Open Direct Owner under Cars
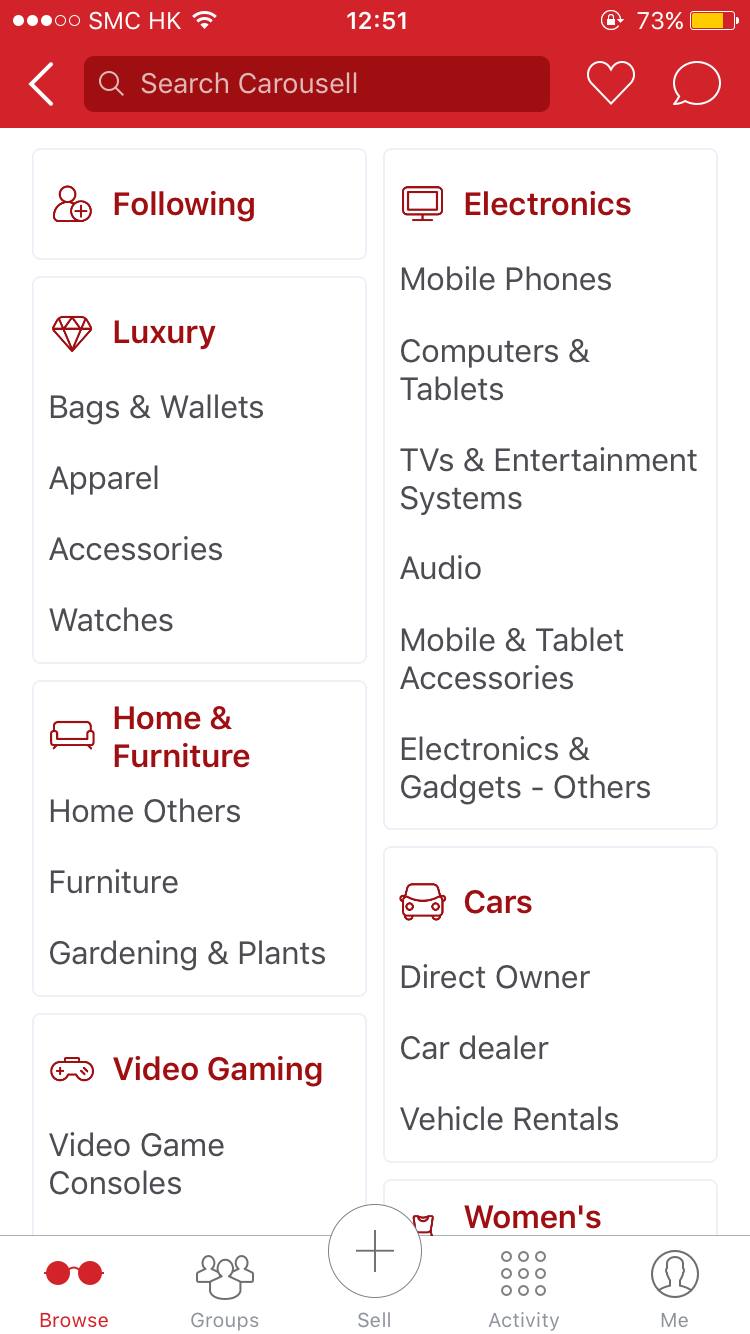Screen dimensions: 750x1334 click(495, 977)
